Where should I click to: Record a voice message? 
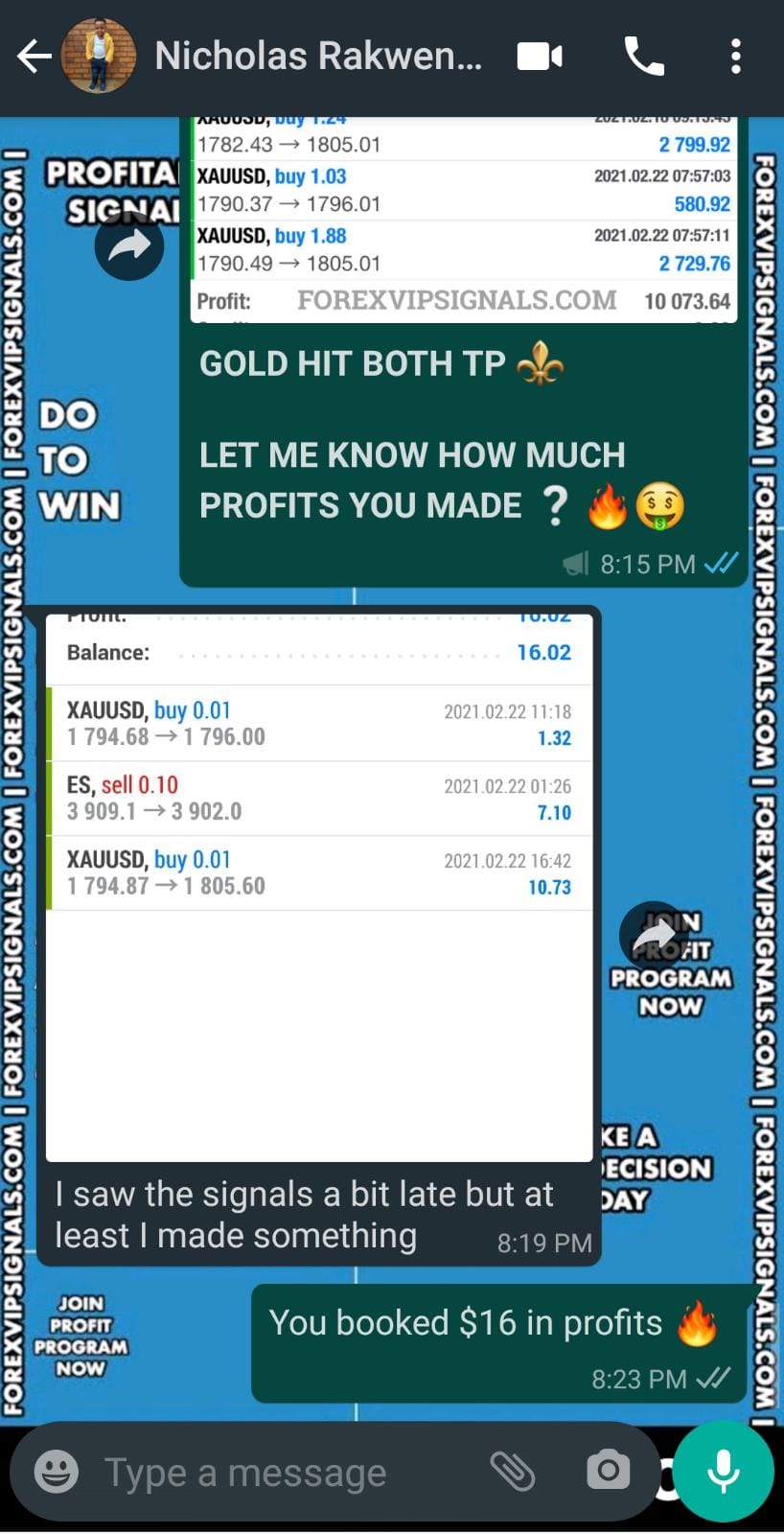(x=723, y=1471)
